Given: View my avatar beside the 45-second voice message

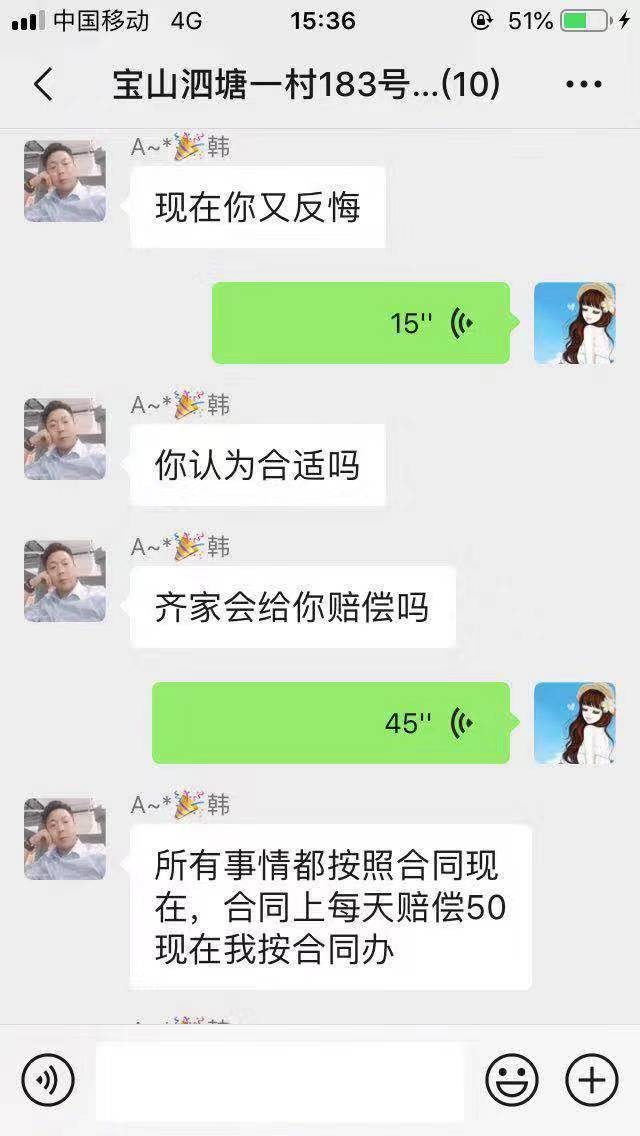Looking at the screenshot, I should [575, 723].
